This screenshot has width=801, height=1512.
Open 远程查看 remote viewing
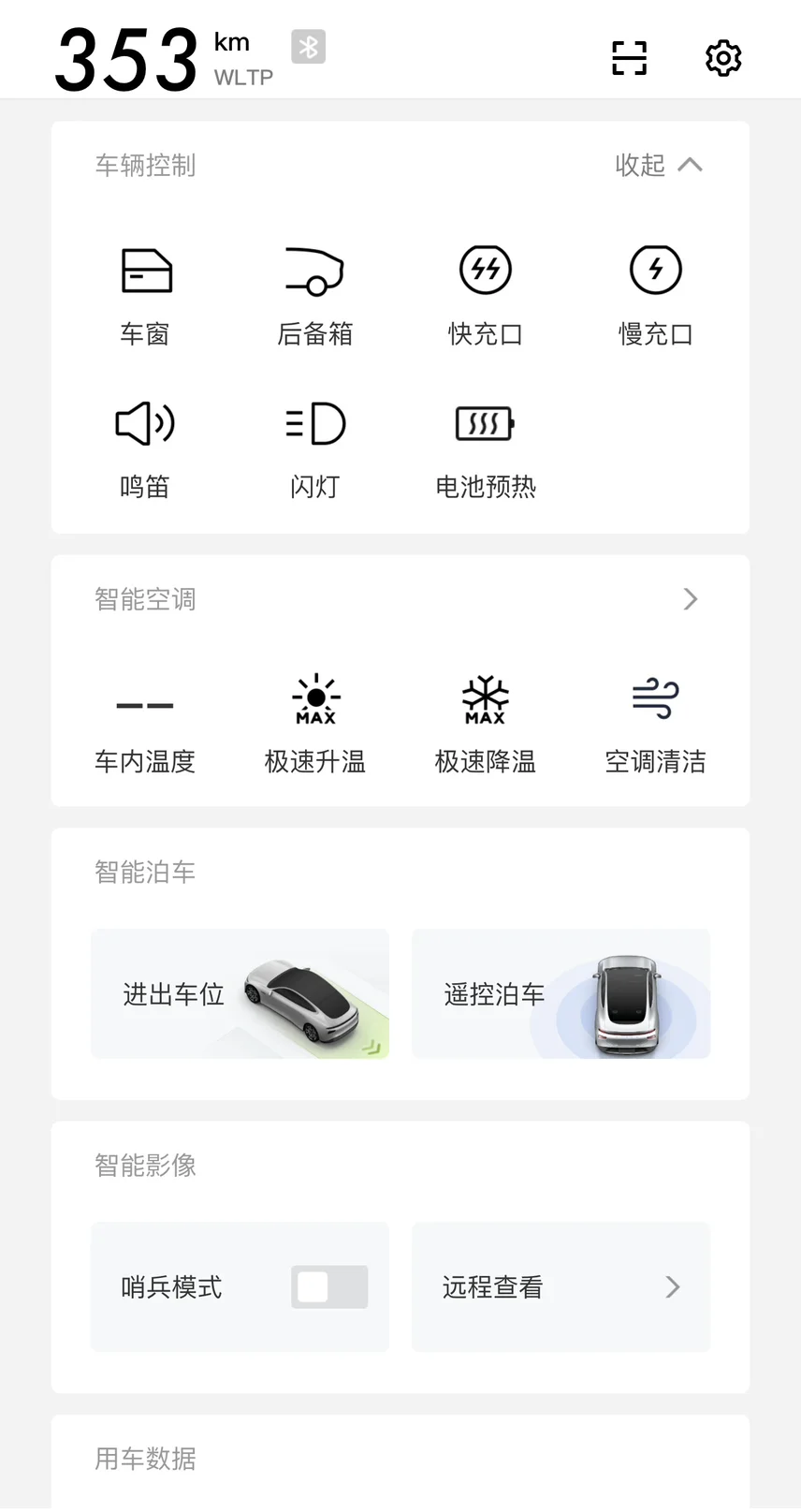pos(561,1287)
